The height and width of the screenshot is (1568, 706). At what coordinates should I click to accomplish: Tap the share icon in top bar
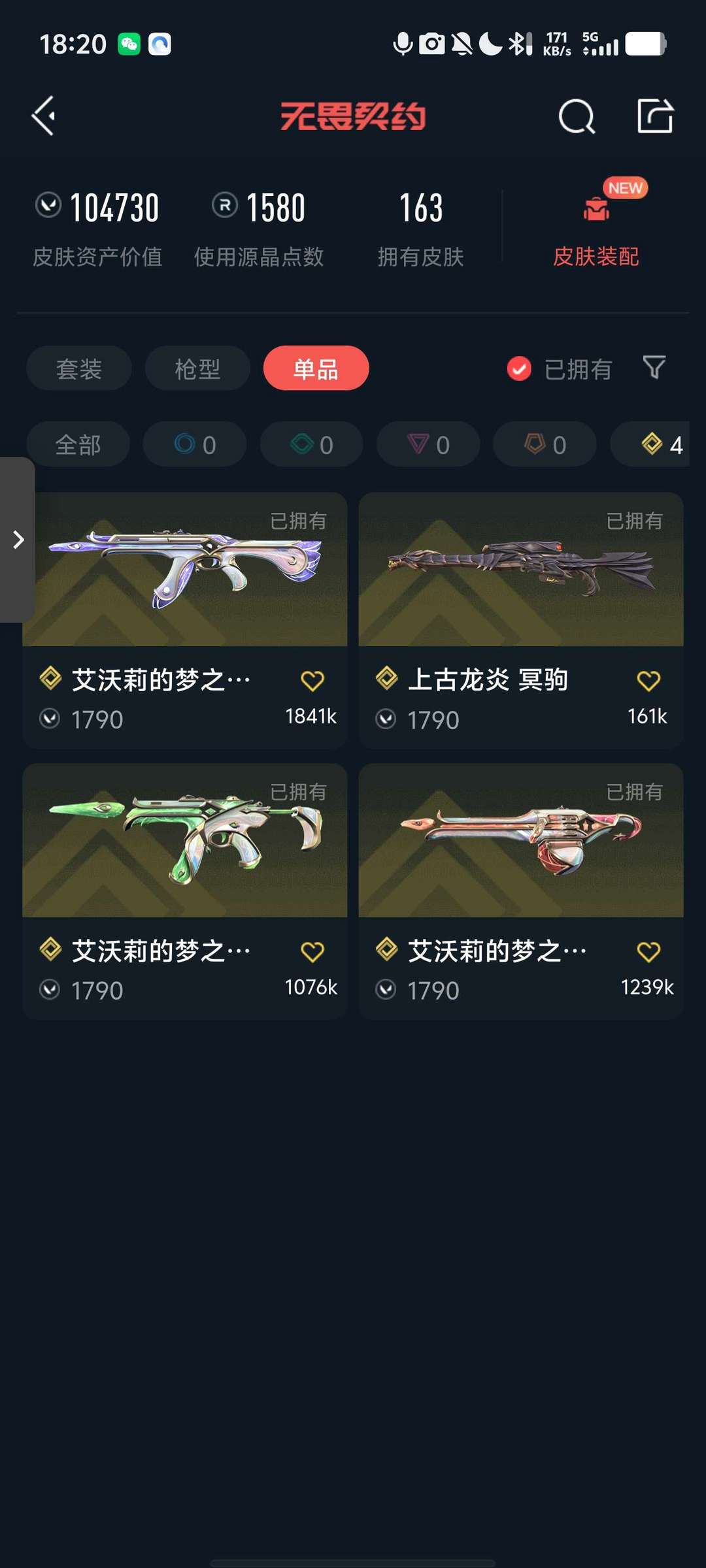tap(656, 116)
